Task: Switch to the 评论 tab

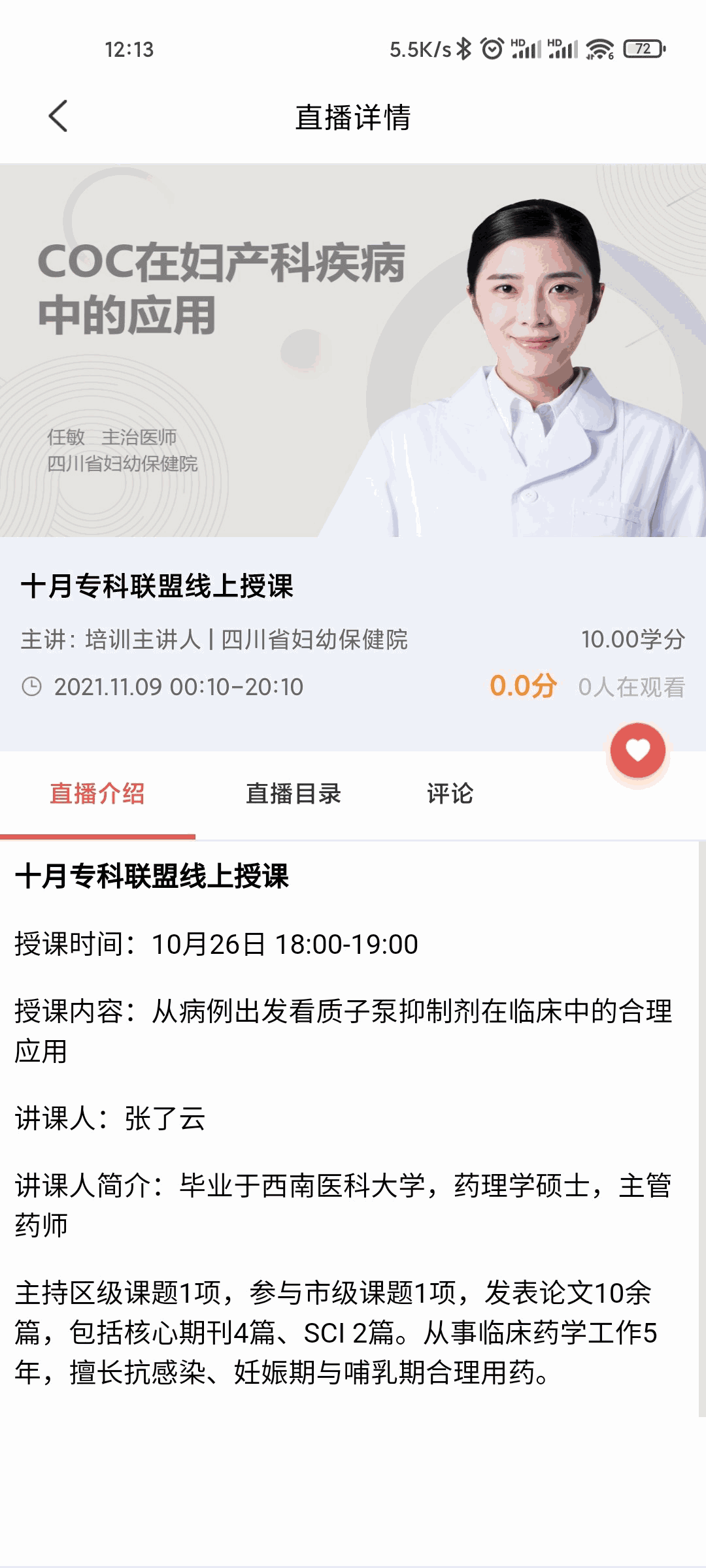Action: [x=449, y=794]
